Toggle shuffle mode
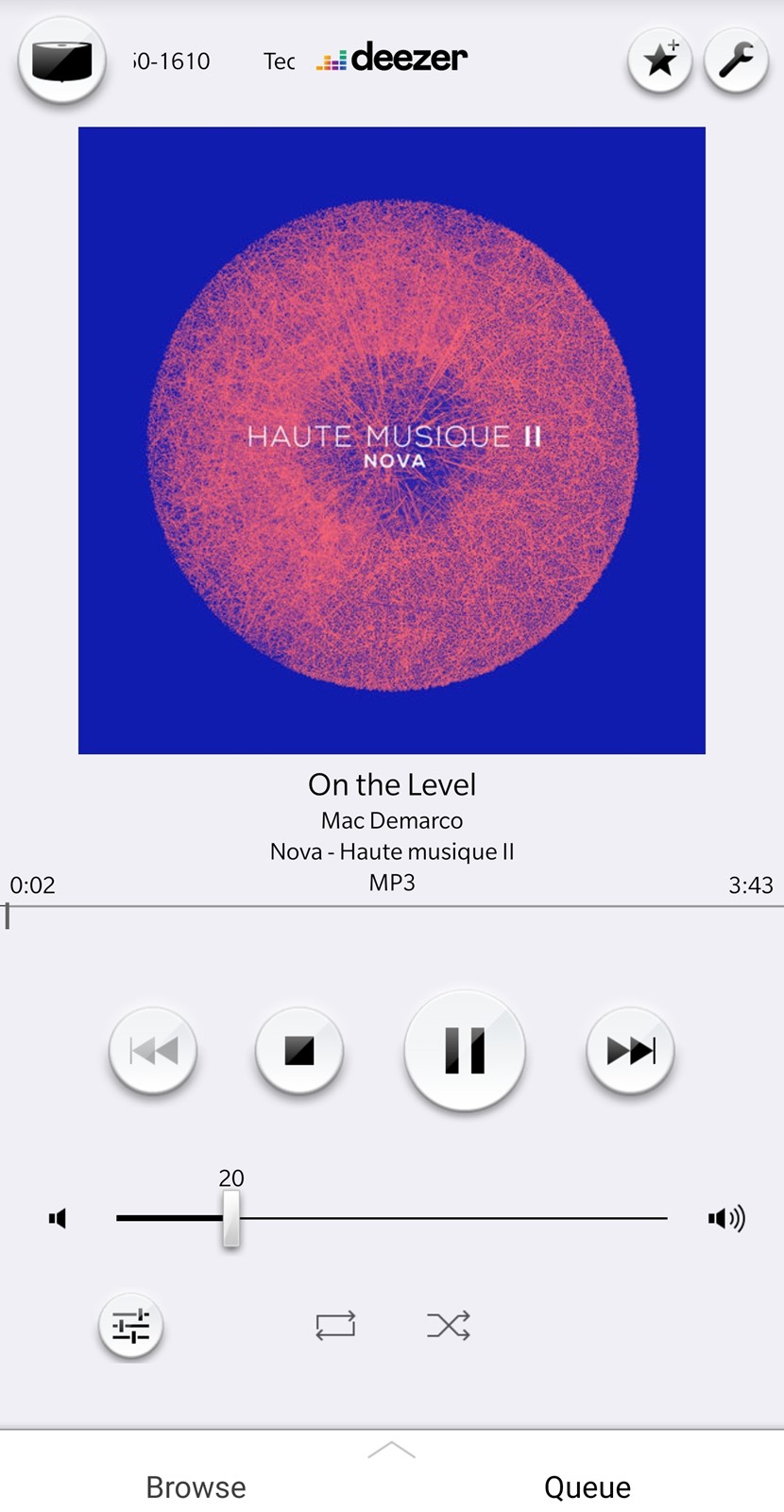 coord(449,1325)
